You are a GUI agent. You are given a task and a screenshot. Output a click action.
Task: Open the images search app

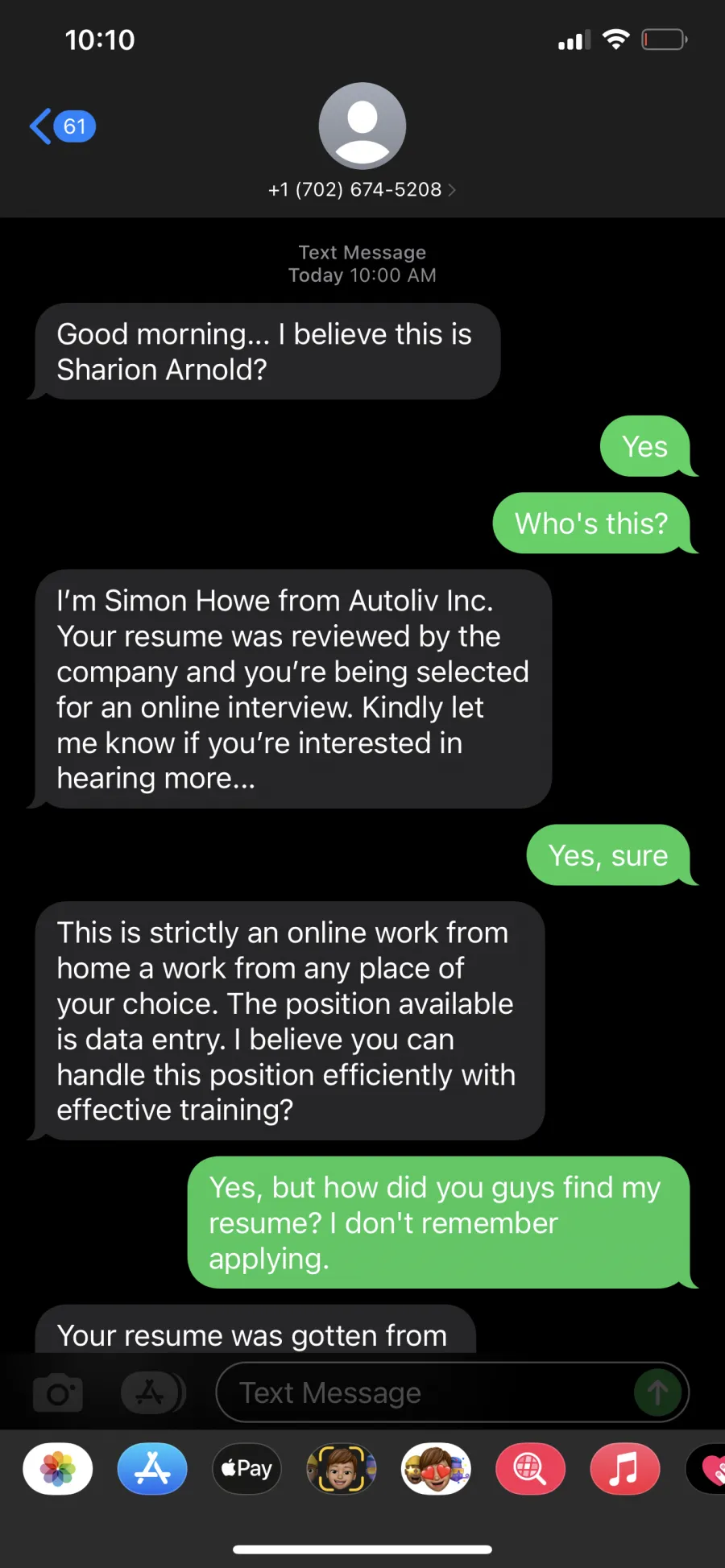point(530,1469)
